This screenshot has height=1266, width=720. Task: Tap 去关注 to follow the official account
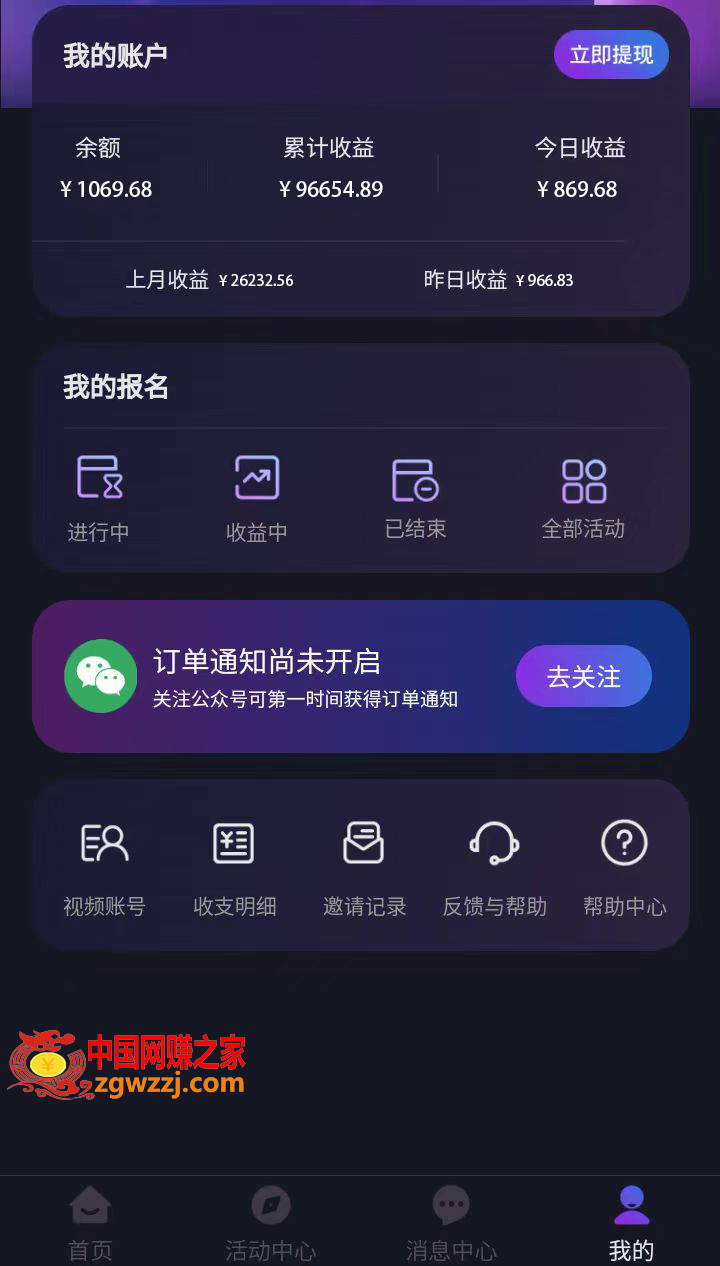point(584,677)
